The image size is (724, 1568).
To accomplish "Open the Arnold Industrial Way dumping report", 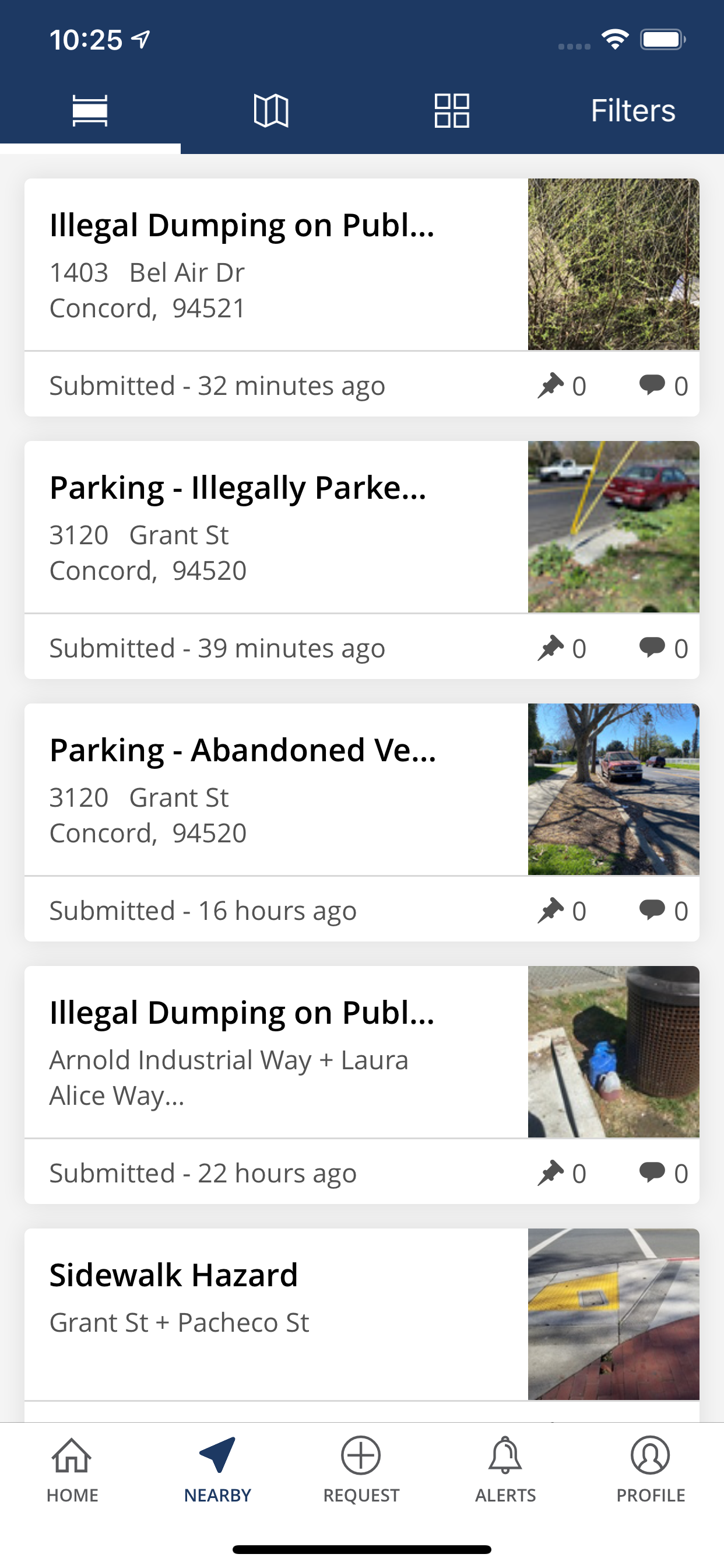I will click(x=361, y=1084).
